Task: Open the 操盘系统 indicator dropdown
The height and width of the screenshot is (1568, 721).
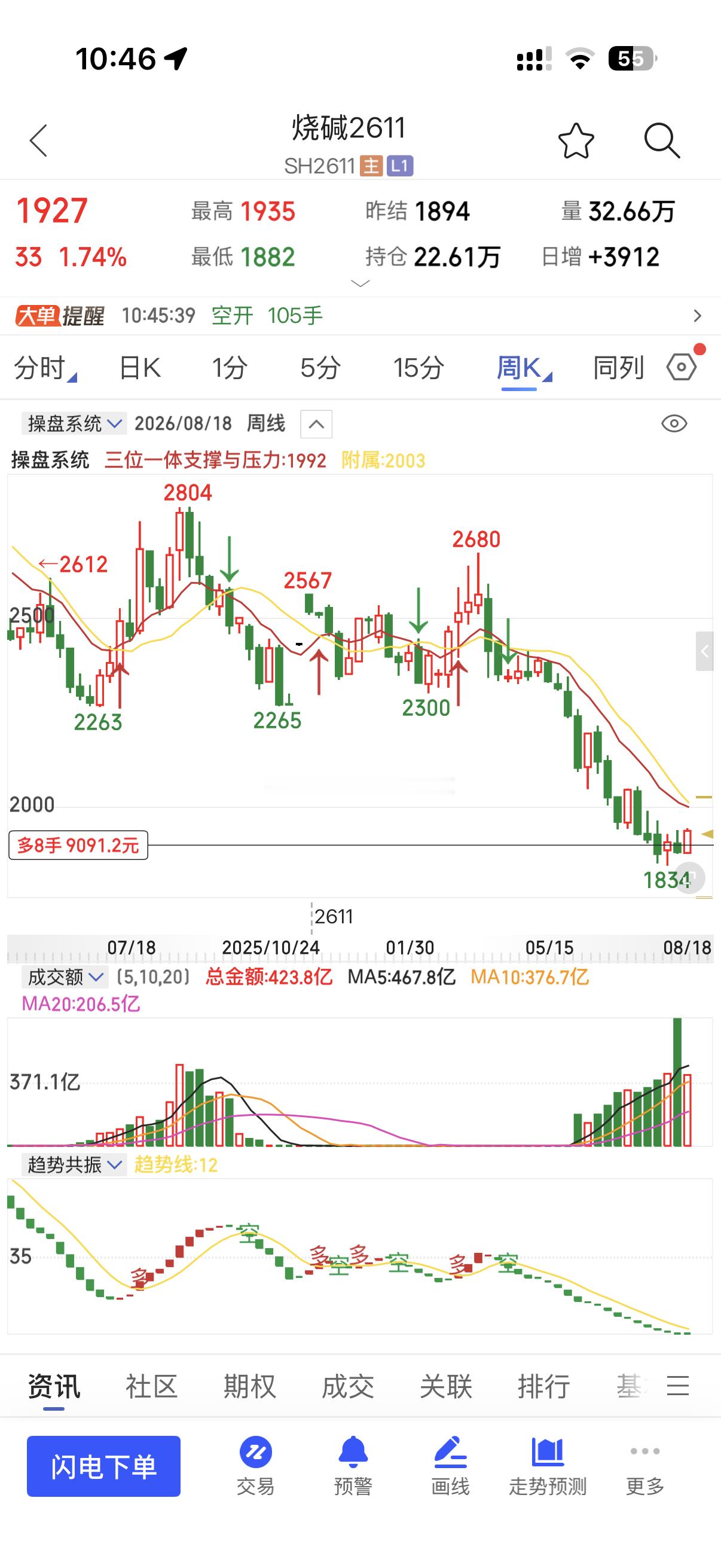Action: click(x=74, y=423)
